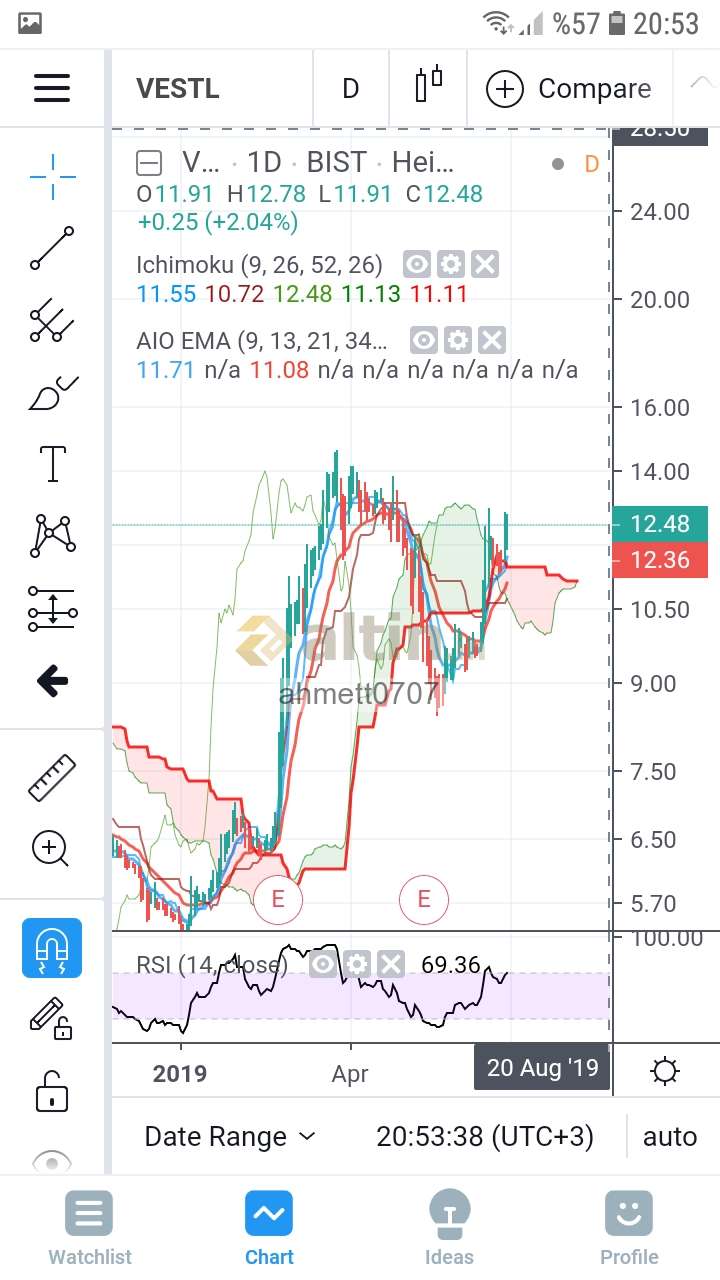Hide the Ichimoku indicator with the eye icon

coord(417,265)
